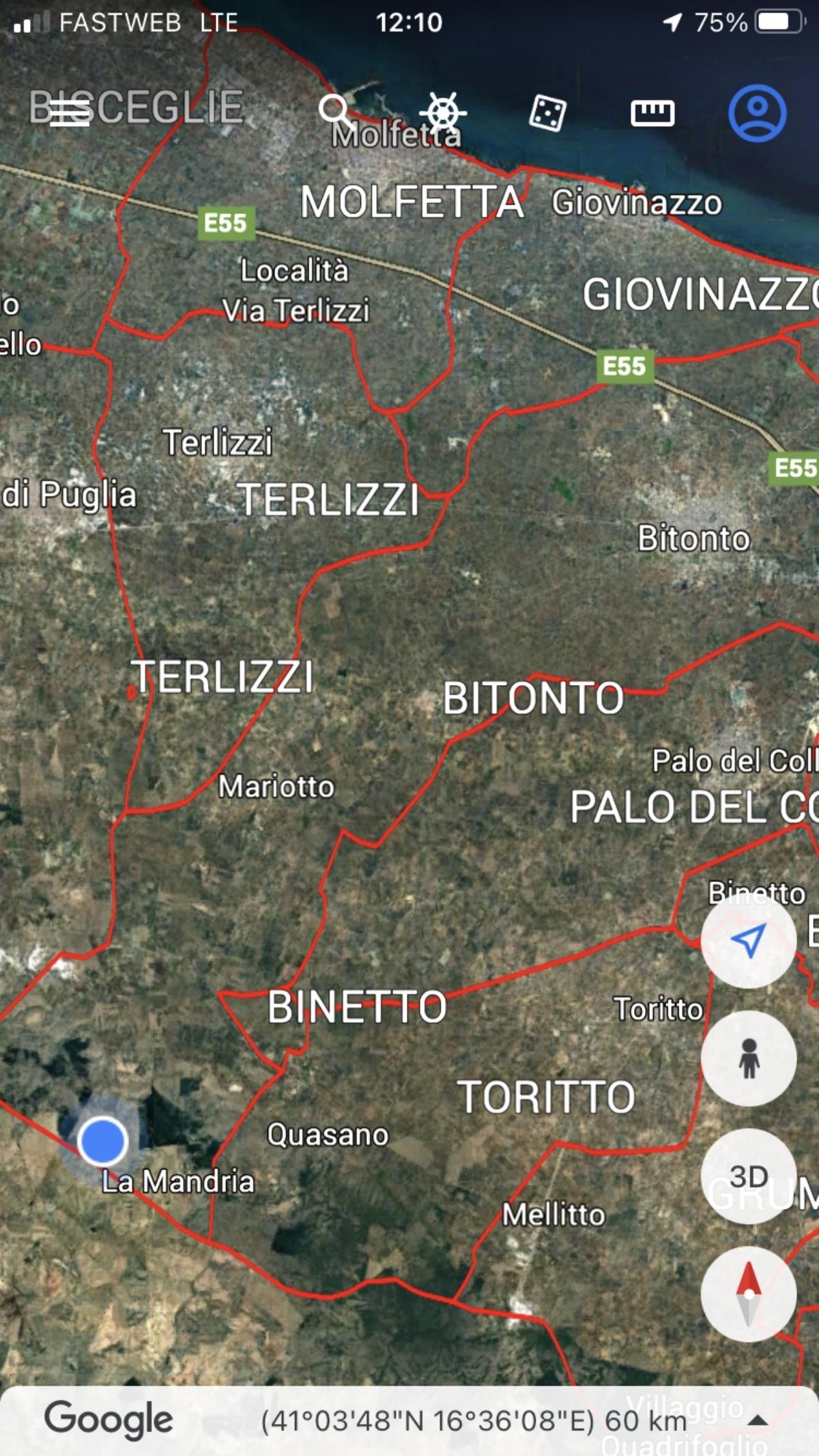Tap the I'm Feeling Lucky dice
Image resolution: width=819 pixels, height=1456 pixels.
tap(547, 113)
